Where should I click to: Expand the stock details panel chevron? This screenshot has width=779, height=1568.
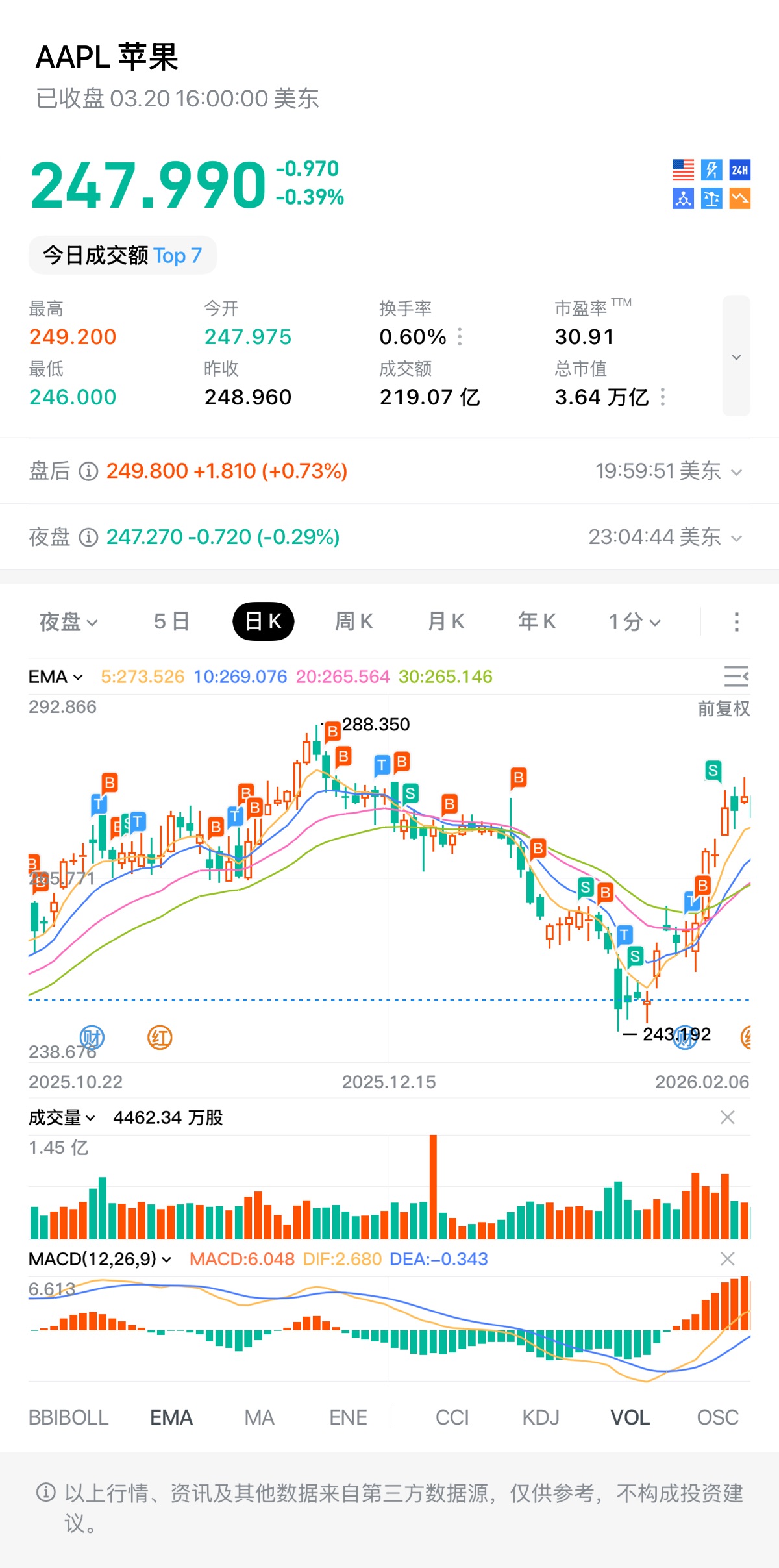(736, 356)
